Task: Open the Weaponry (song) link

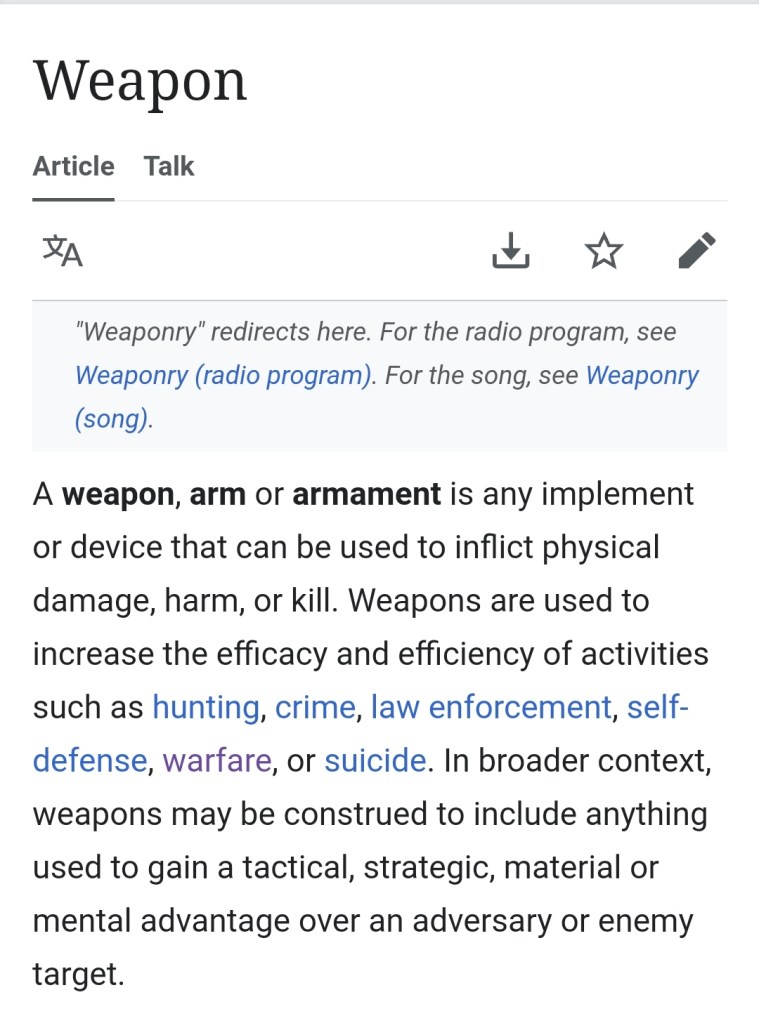Action: tap(642, 376)
